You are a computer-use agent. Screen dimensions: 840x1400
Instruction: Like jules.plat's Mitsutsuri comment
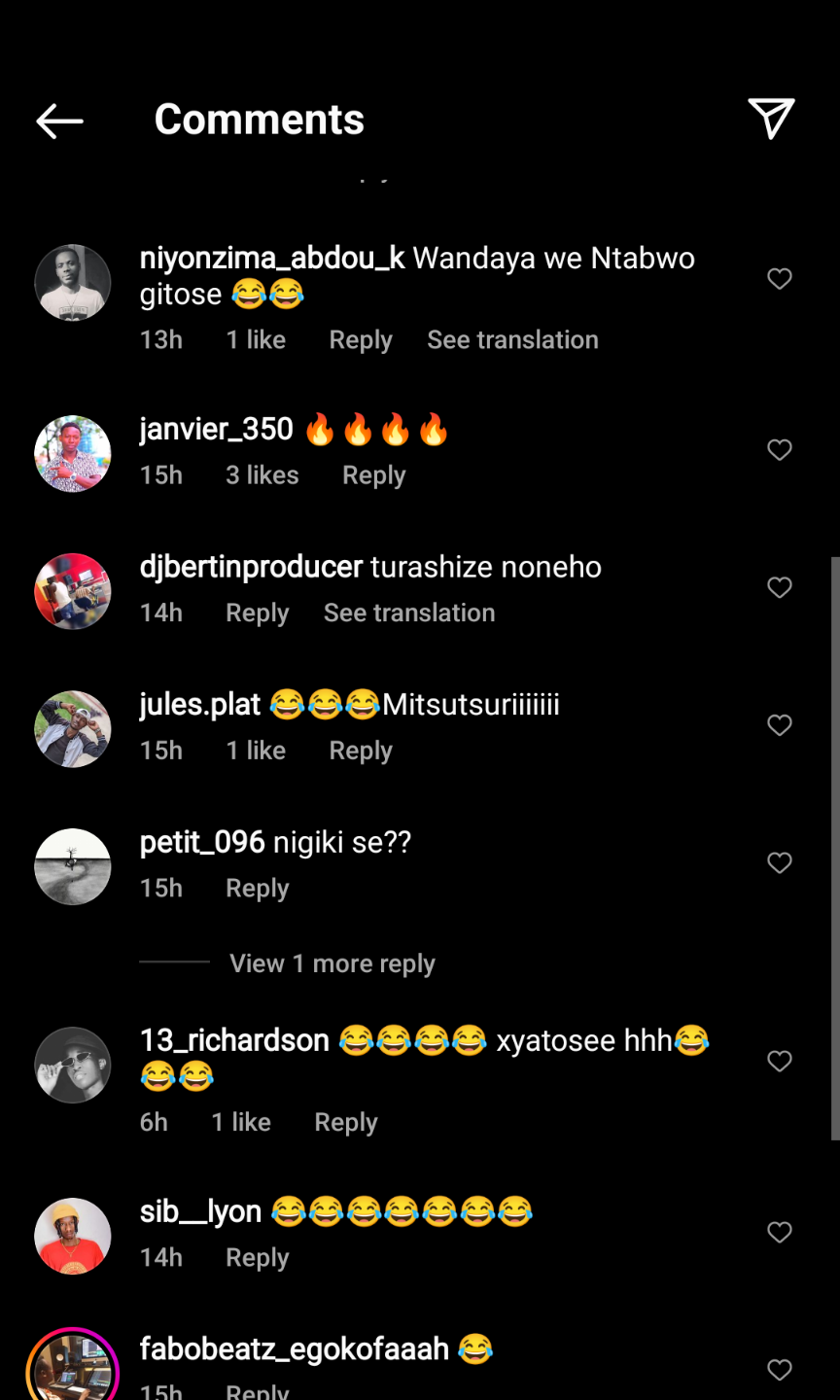click(x=780, y=725)
